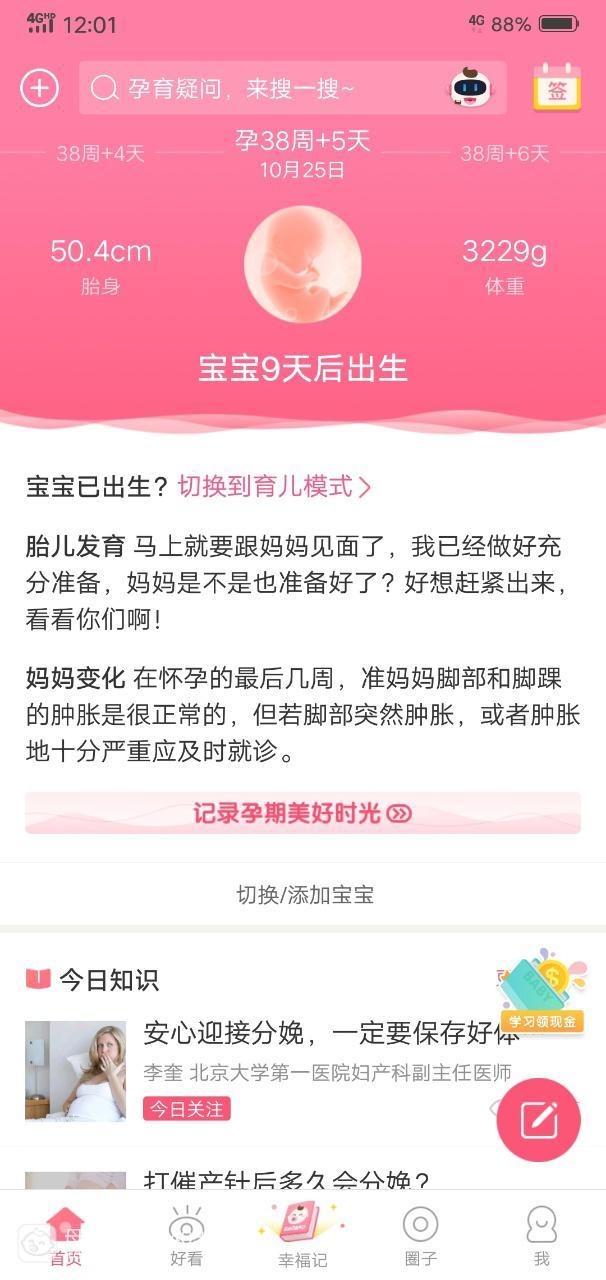Select the 首页 home tab
Image resolution: width=606 pixels, height=1280 pixels.
[66, 1235]
